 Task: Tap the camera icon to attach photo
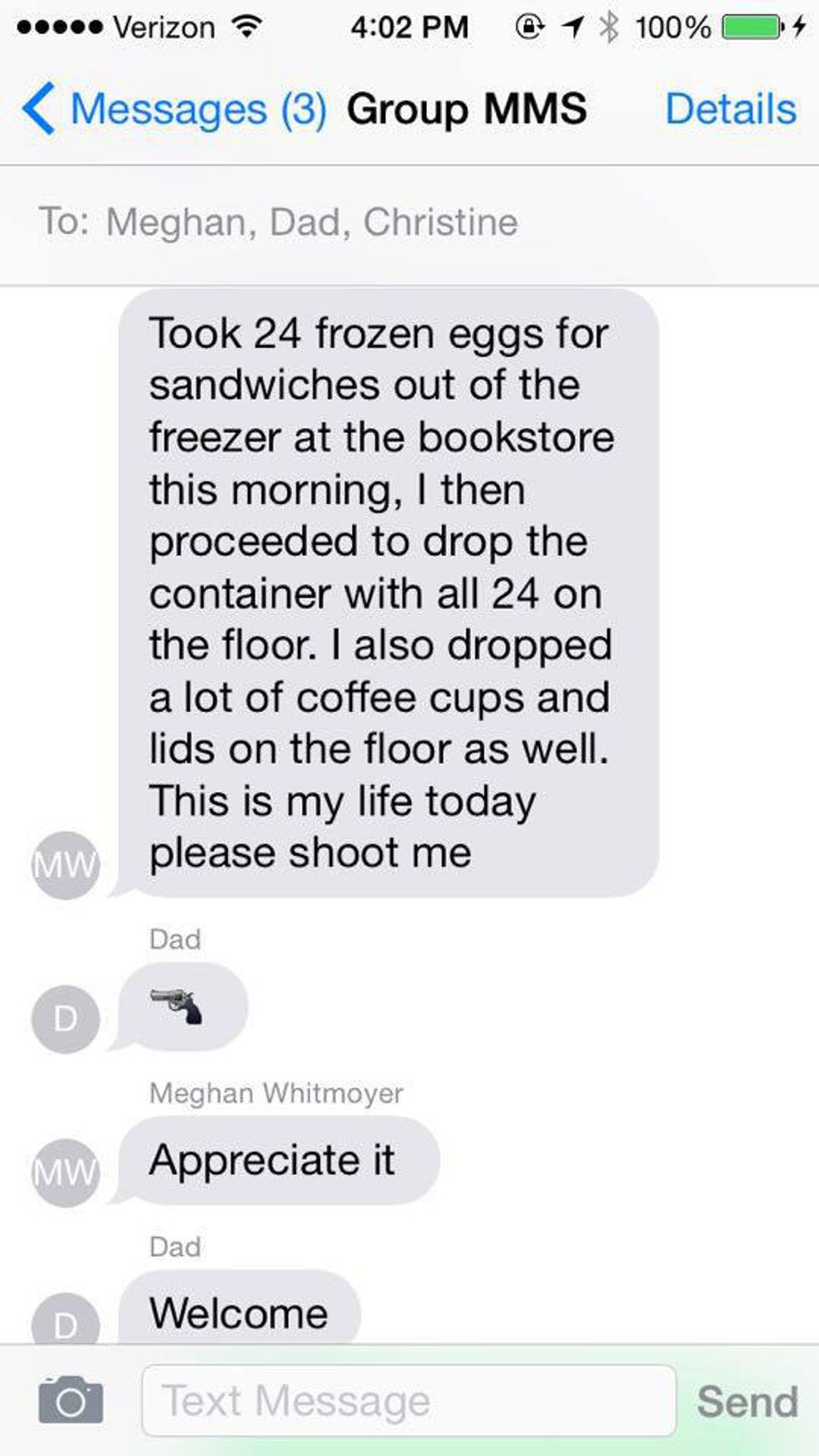point(70,1400)
